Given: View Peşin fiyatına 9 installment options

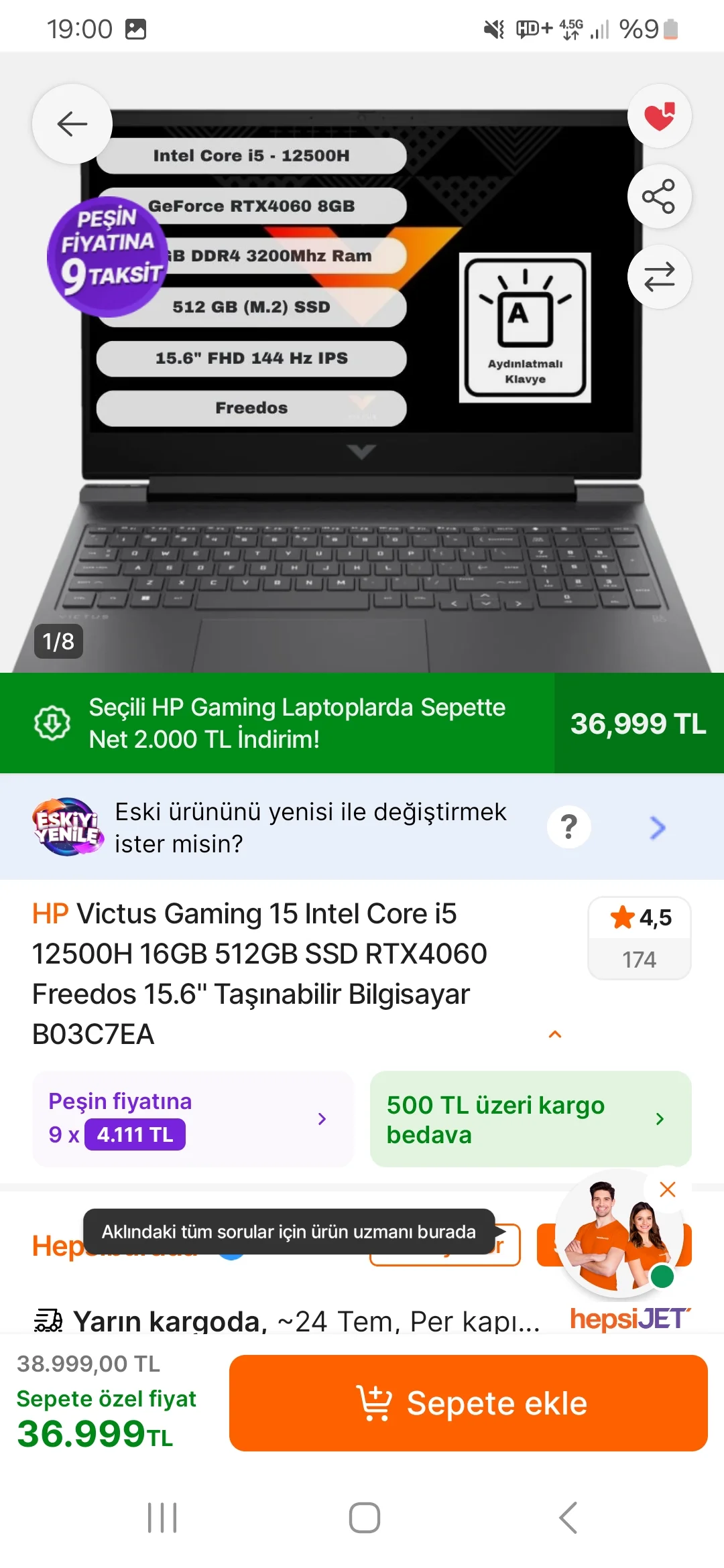Looking at the screenshot, I should click(192, 1118).
